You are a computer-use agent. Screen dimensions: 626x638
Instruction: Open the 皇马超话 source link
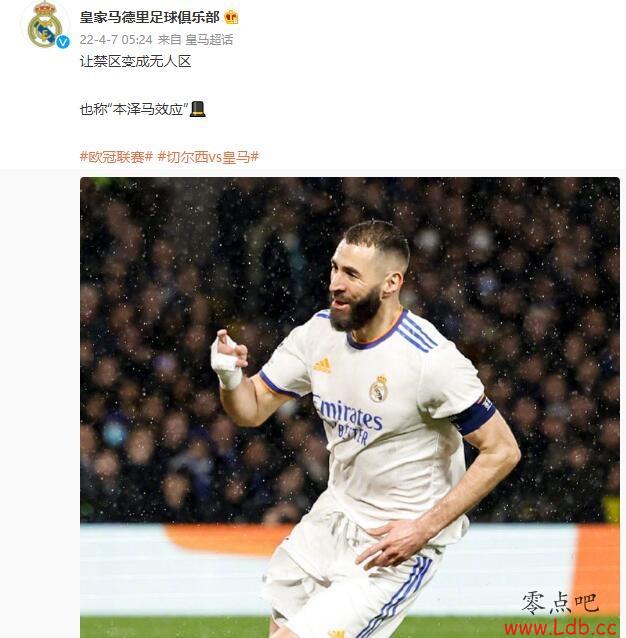point(209,40)
